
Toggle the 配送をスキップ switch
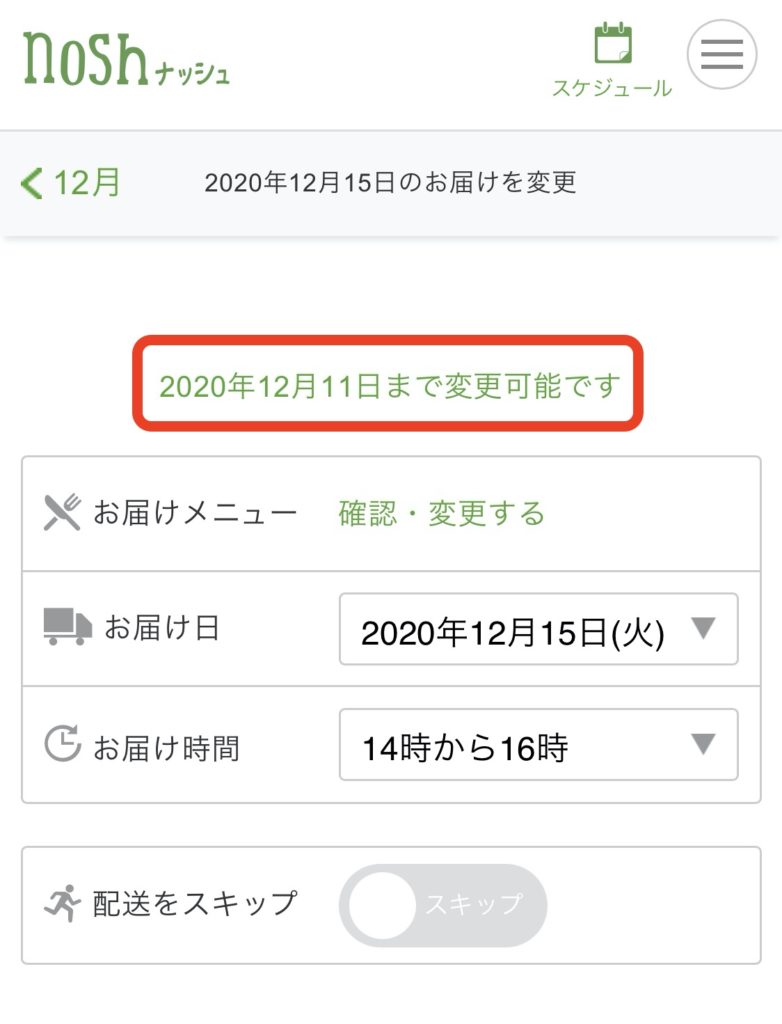tap(443, 905)
